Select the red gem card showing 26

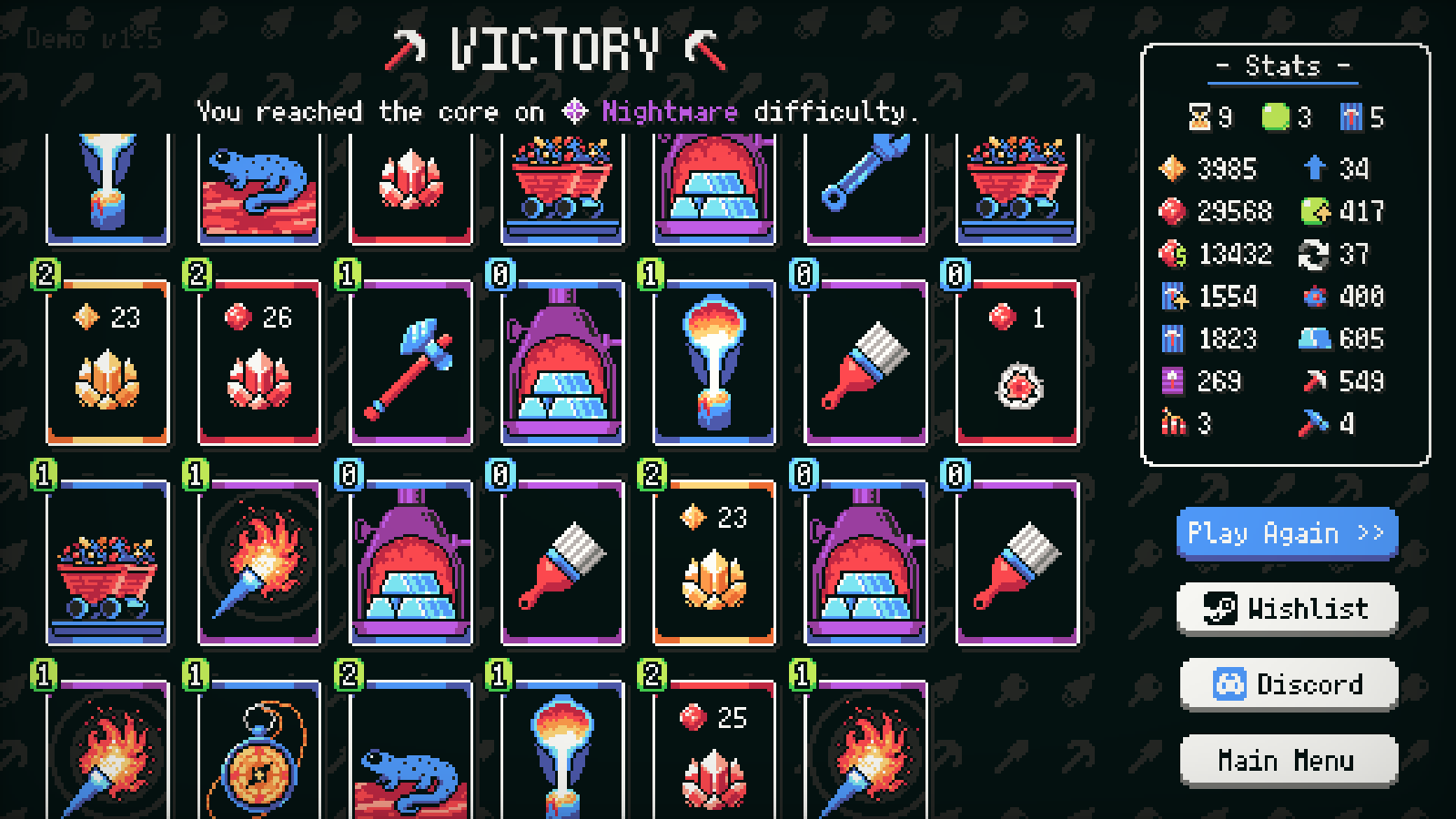coord(259,362)
